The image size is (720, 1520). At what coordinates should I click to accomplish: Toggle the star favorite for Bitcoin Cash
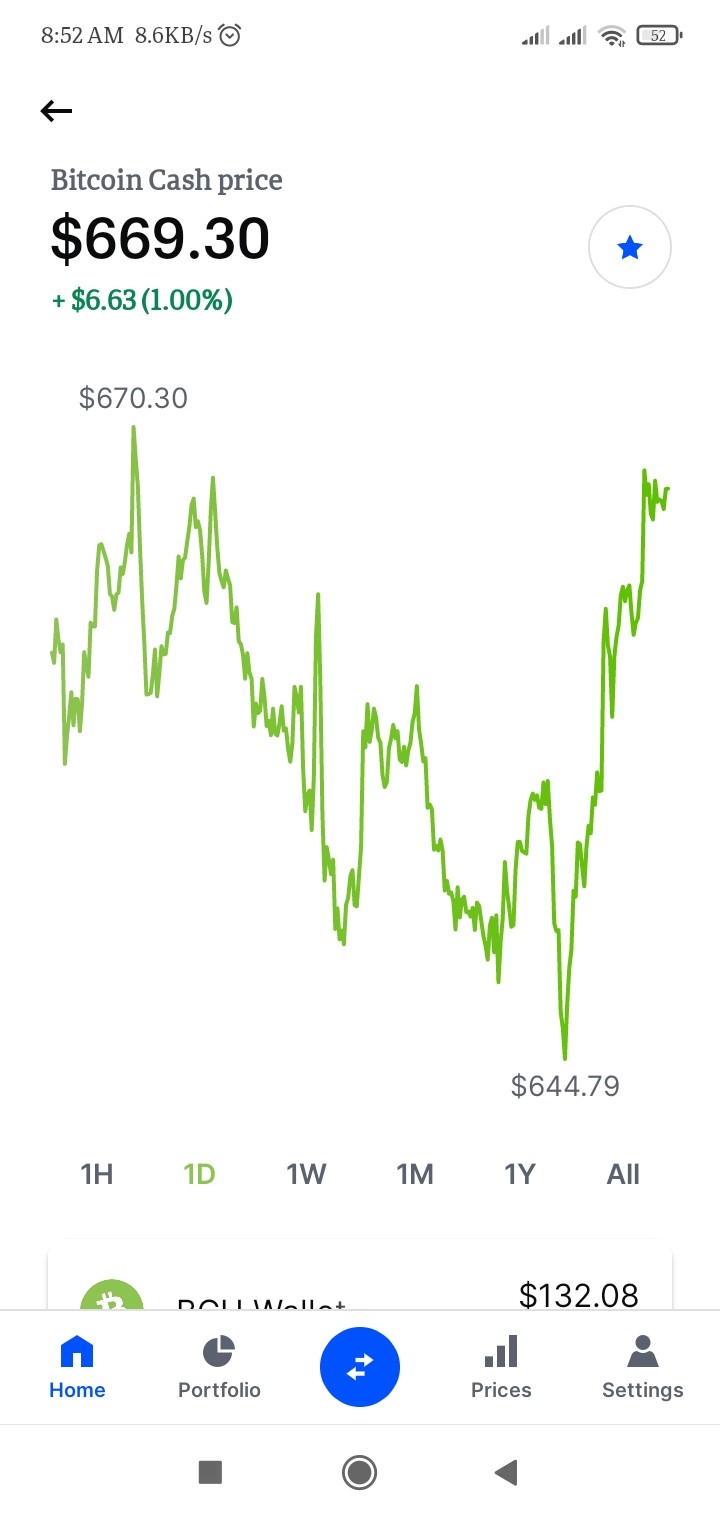630,247
